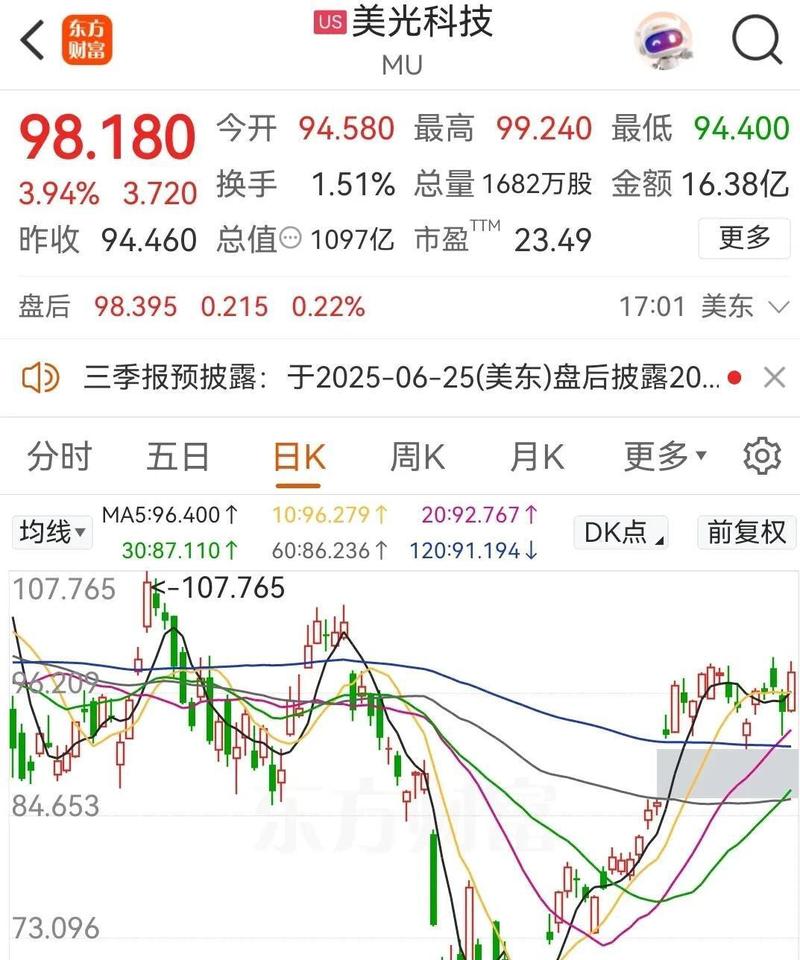Screen dimensions: 800x960
Task: Switch to the 分时 chart tab
Action: [59, 457]
